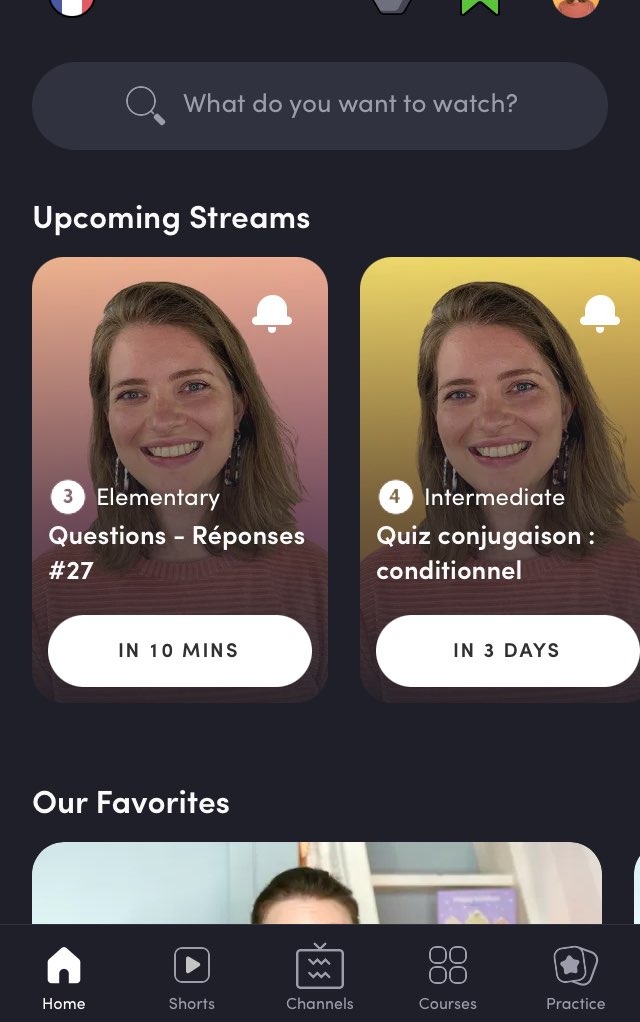Change language via the French flag
640x1022 pixels.
click(x=71, y=6)
